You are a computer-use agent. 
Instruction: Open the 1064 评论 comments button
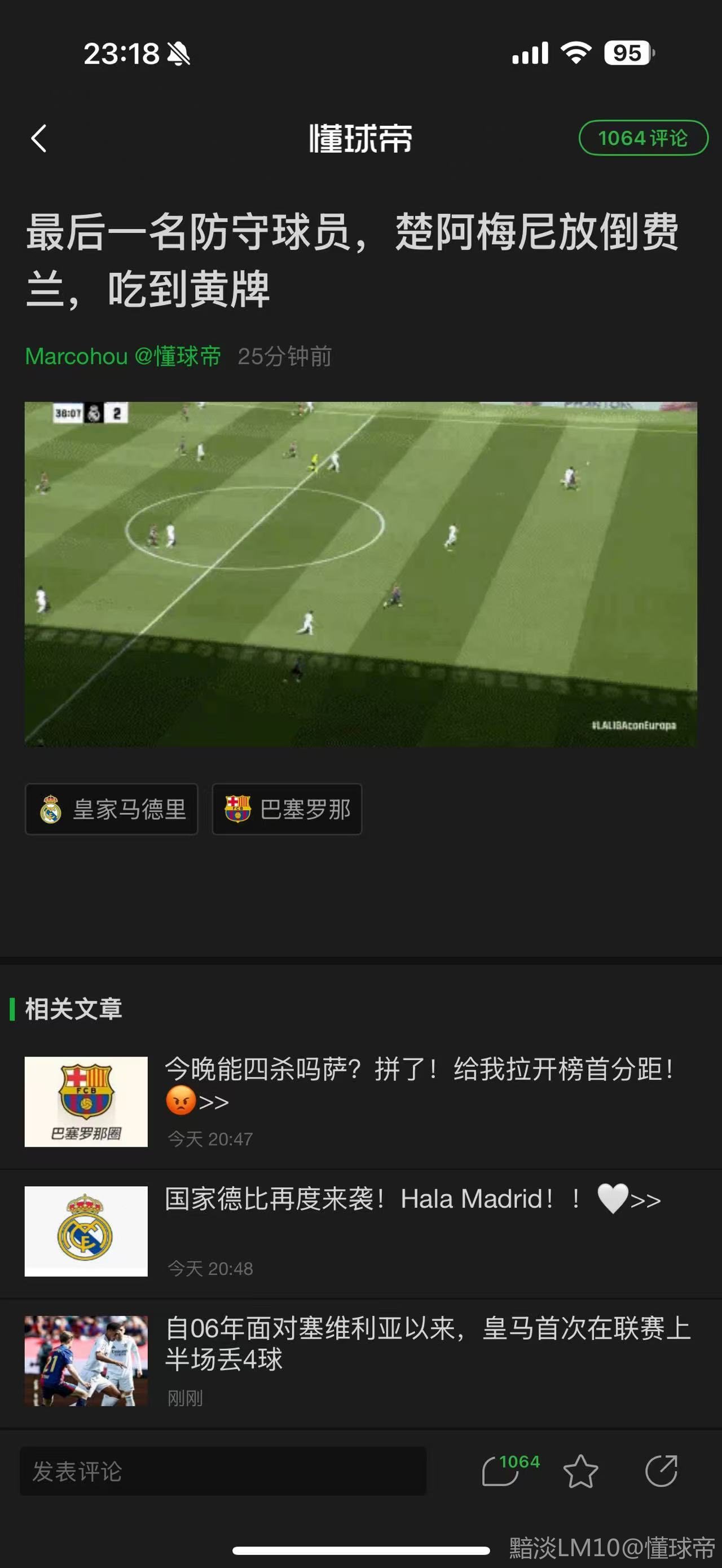643,138
